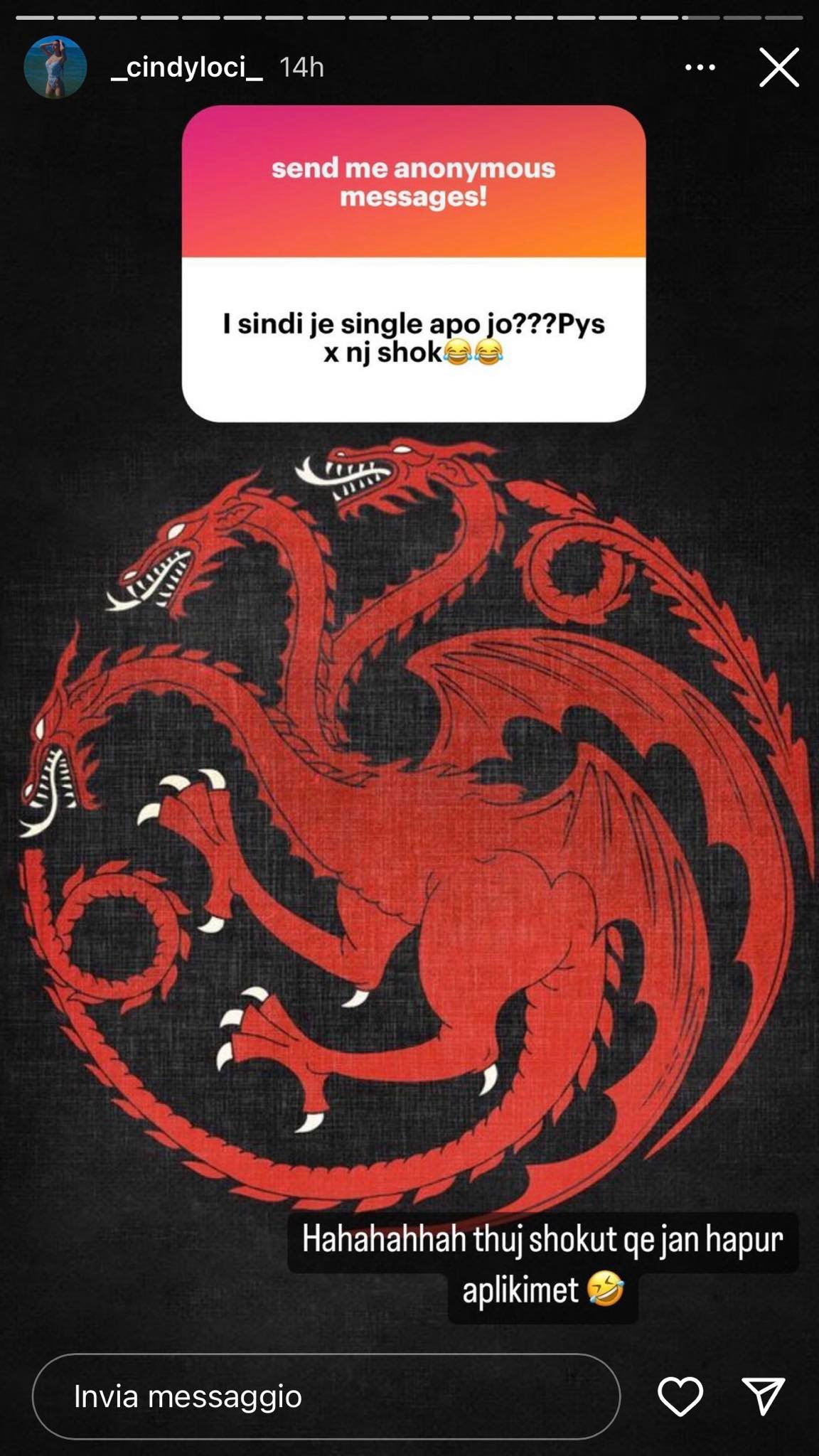Screen dimensions: 819x1456
Task: Open the three-dot story options menu
Action: tap(700, 68)
